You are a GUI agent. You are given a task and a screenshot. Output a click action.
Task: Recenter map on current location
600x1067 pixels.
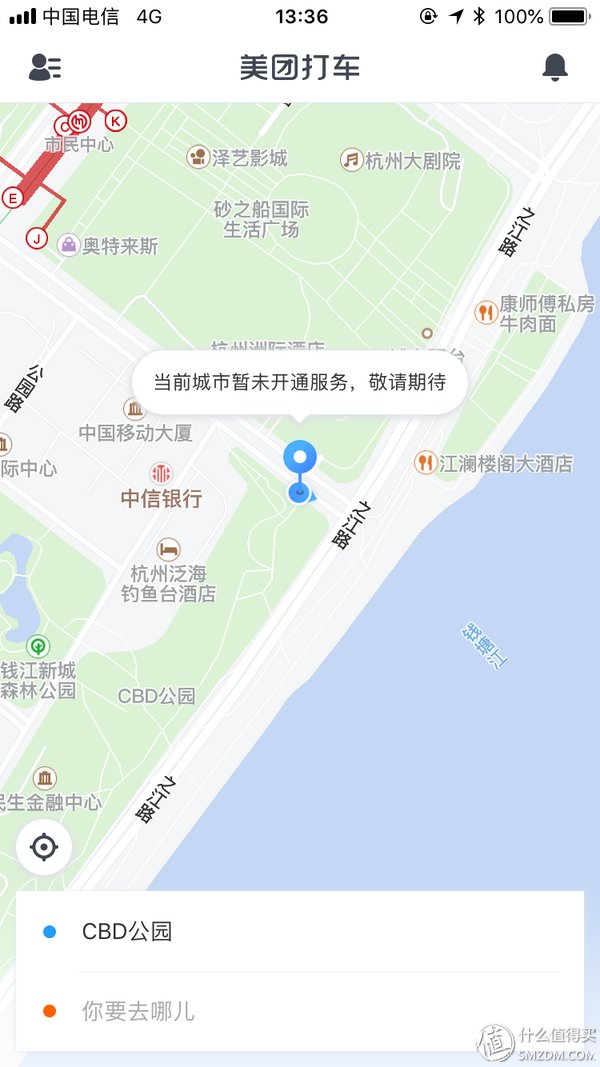[x=44, y=848]
